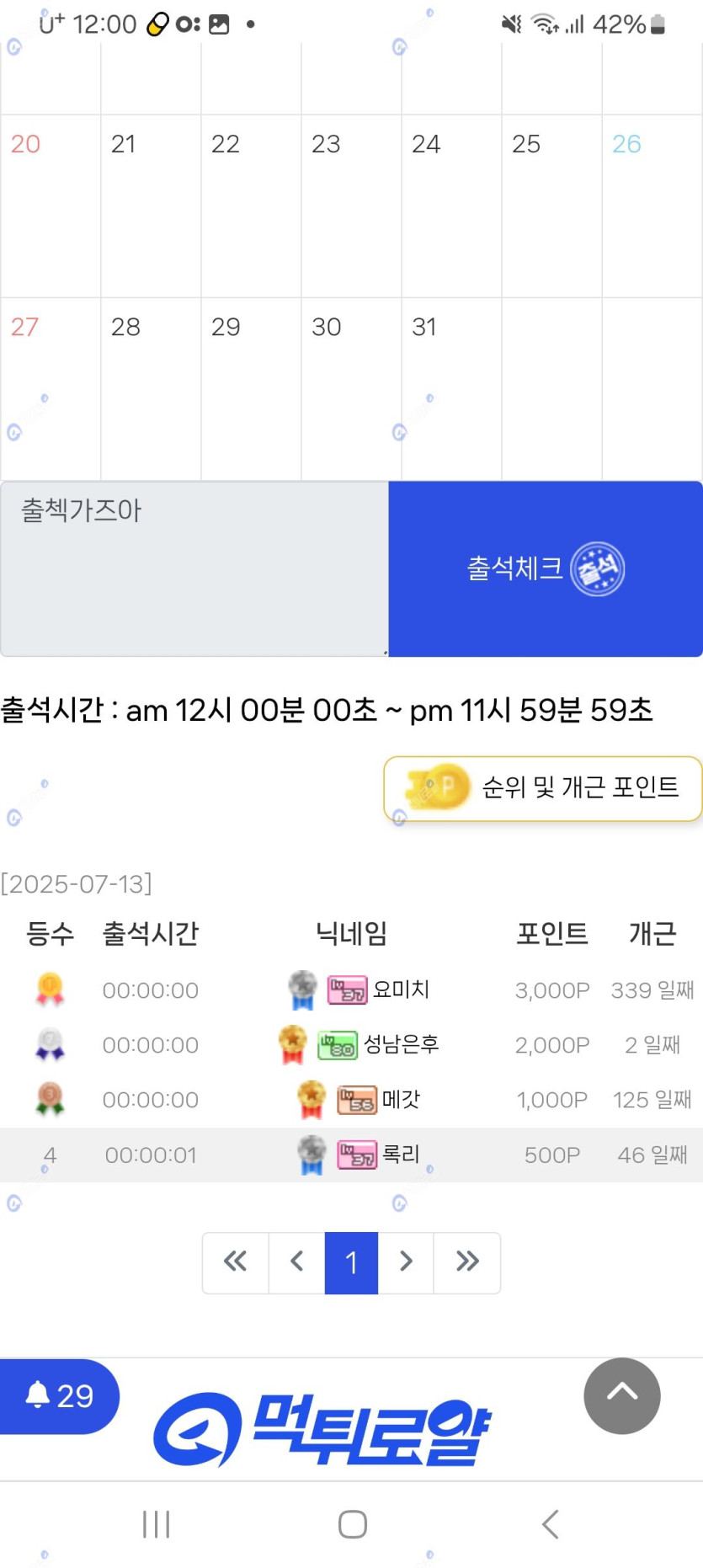Viewport: 703px width, 1568px height.
Task: Open 순위 및 개근 포인트 info
Action: pos(543,788)
